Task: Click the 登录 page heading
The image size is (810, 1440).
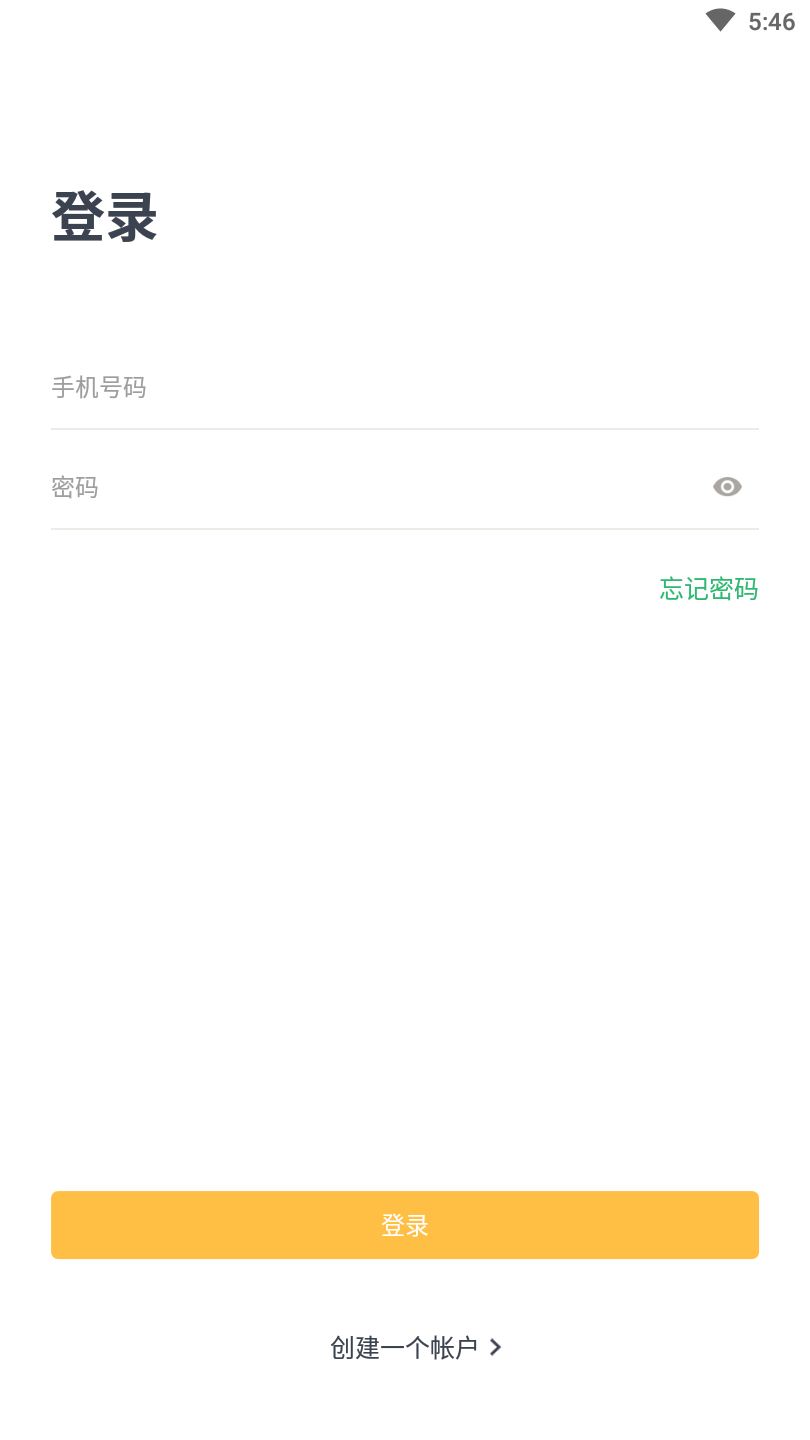Action: click(104, 215)
